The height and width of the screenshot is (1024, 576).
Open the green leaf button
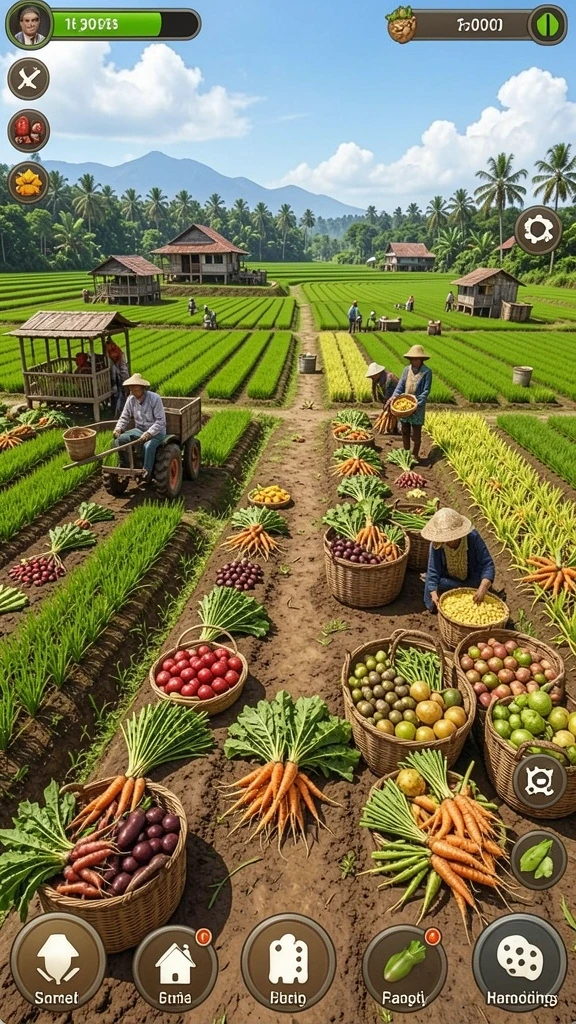(539, 859)
